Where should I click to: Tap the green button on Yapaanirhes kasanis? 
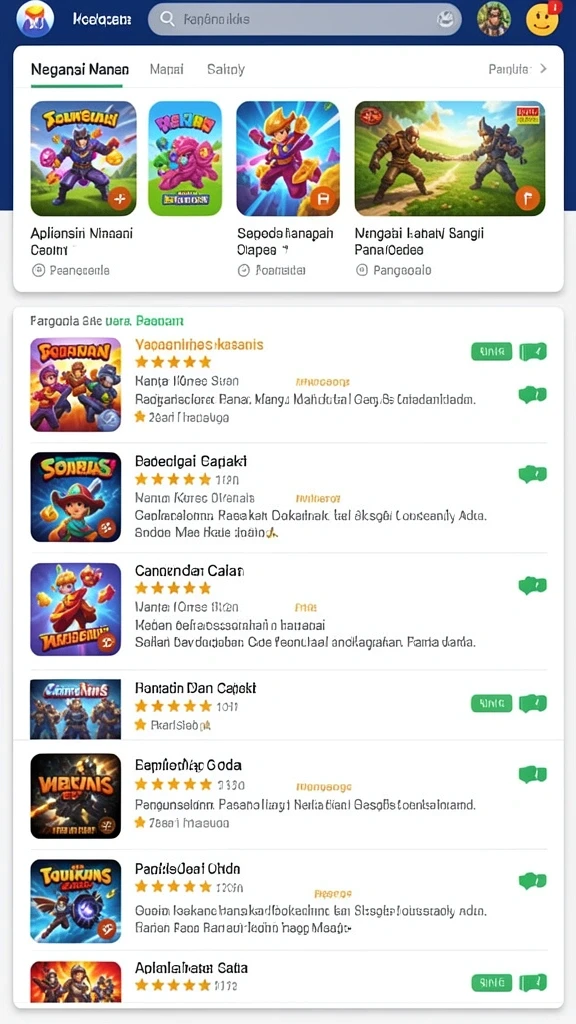492,352
